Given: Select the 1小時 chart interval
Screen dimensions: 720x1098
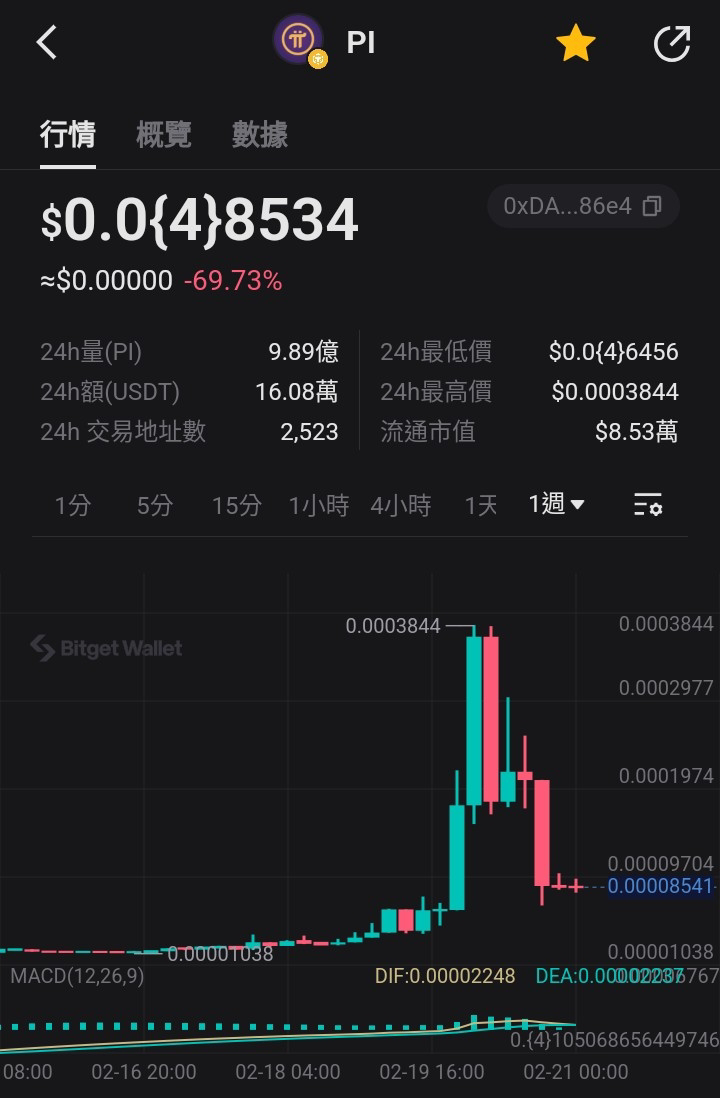Looking at the screenshot, I should [x=319, y=505].
